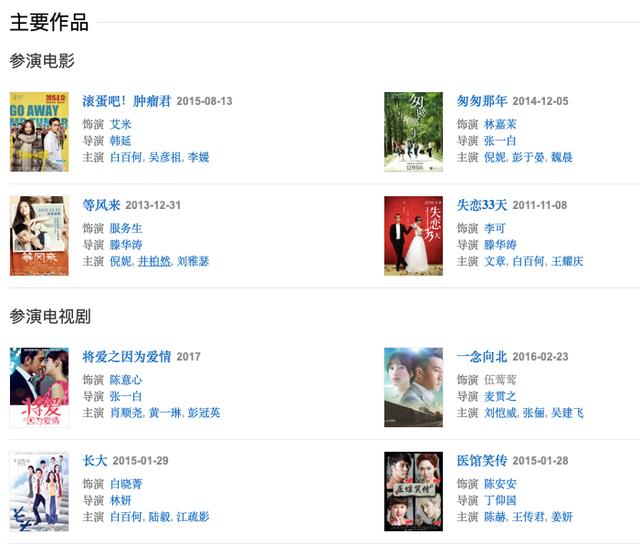Screen dimensions: 640x544
Task: Open the 滚蛋吧！肿瘤君 poster thumbnail
Action: tap(39, 131)
